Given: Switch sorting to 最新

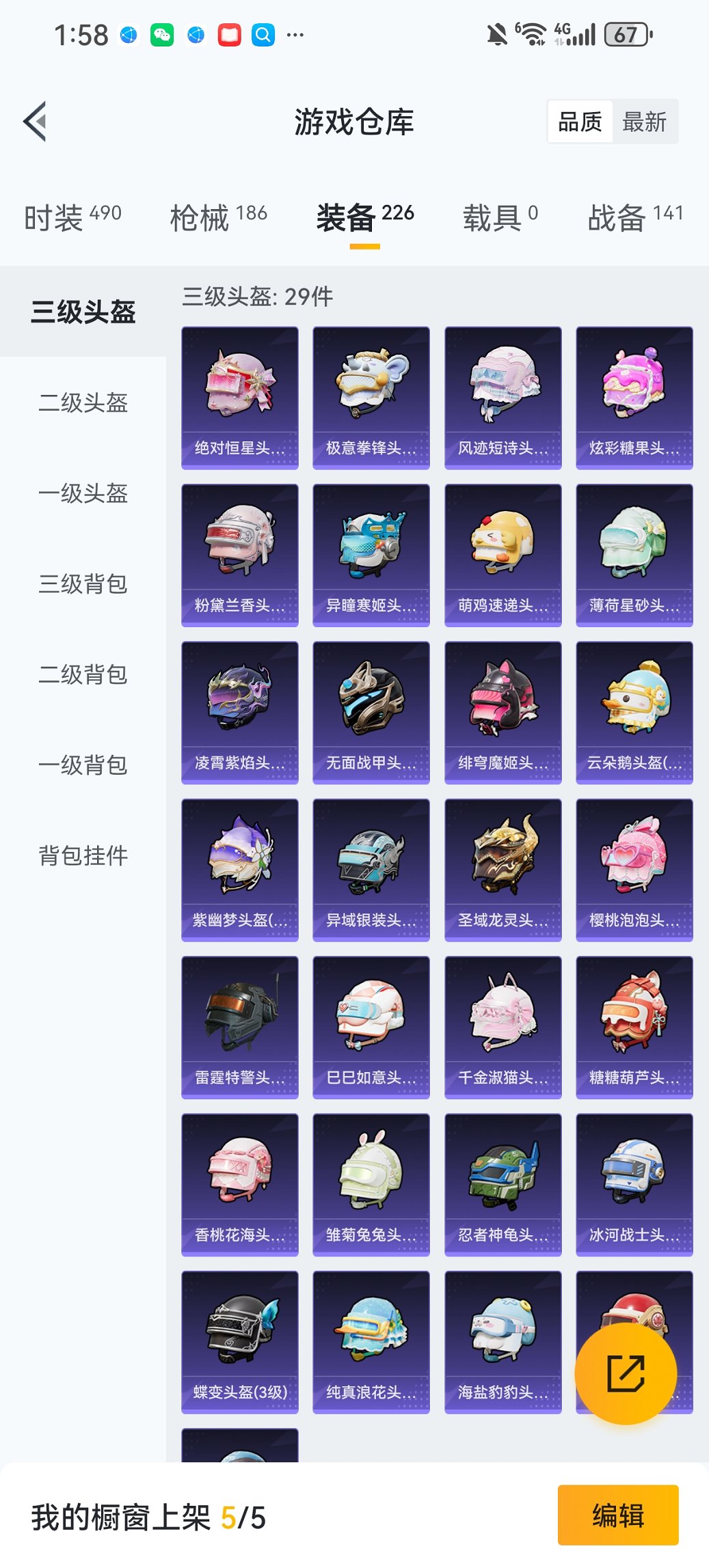Looking at the screenshot, I should point(645,121).
